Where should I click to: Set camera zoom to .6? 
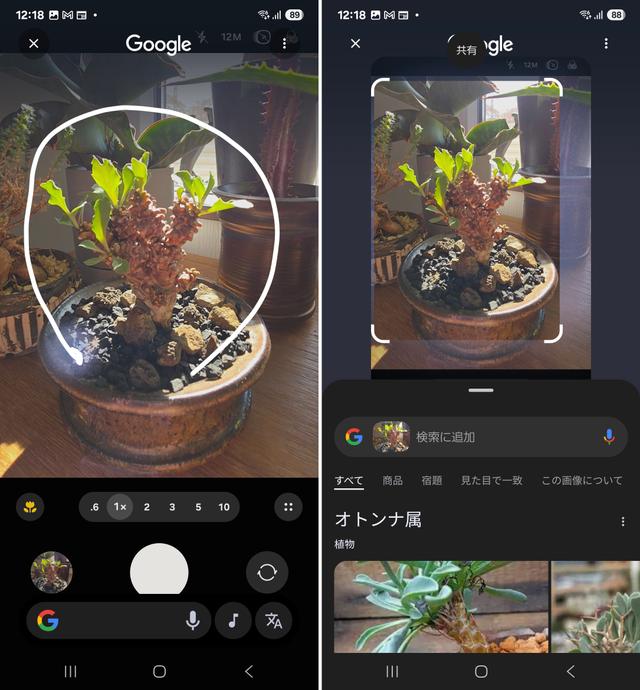coord(94,507)
